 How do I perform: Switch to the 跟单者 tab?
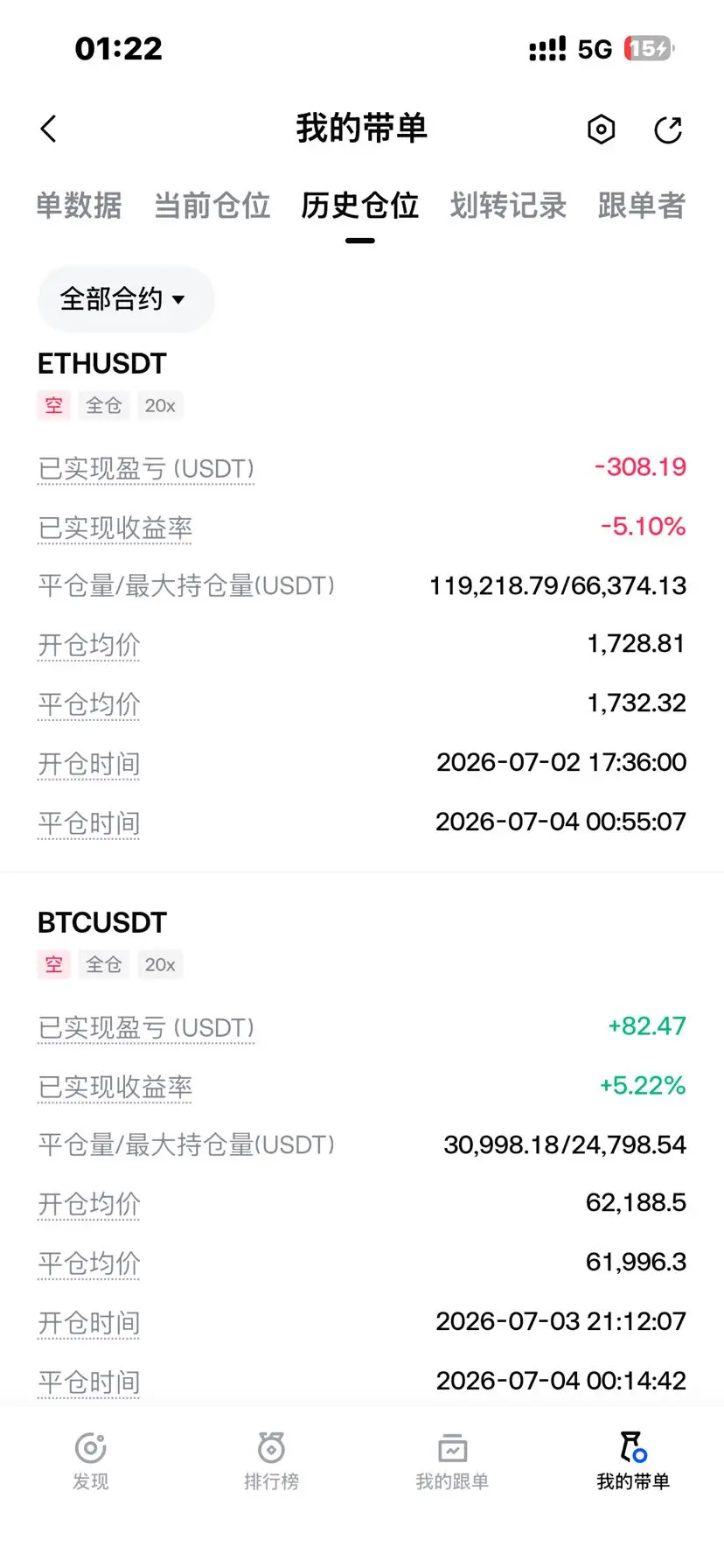642,206
